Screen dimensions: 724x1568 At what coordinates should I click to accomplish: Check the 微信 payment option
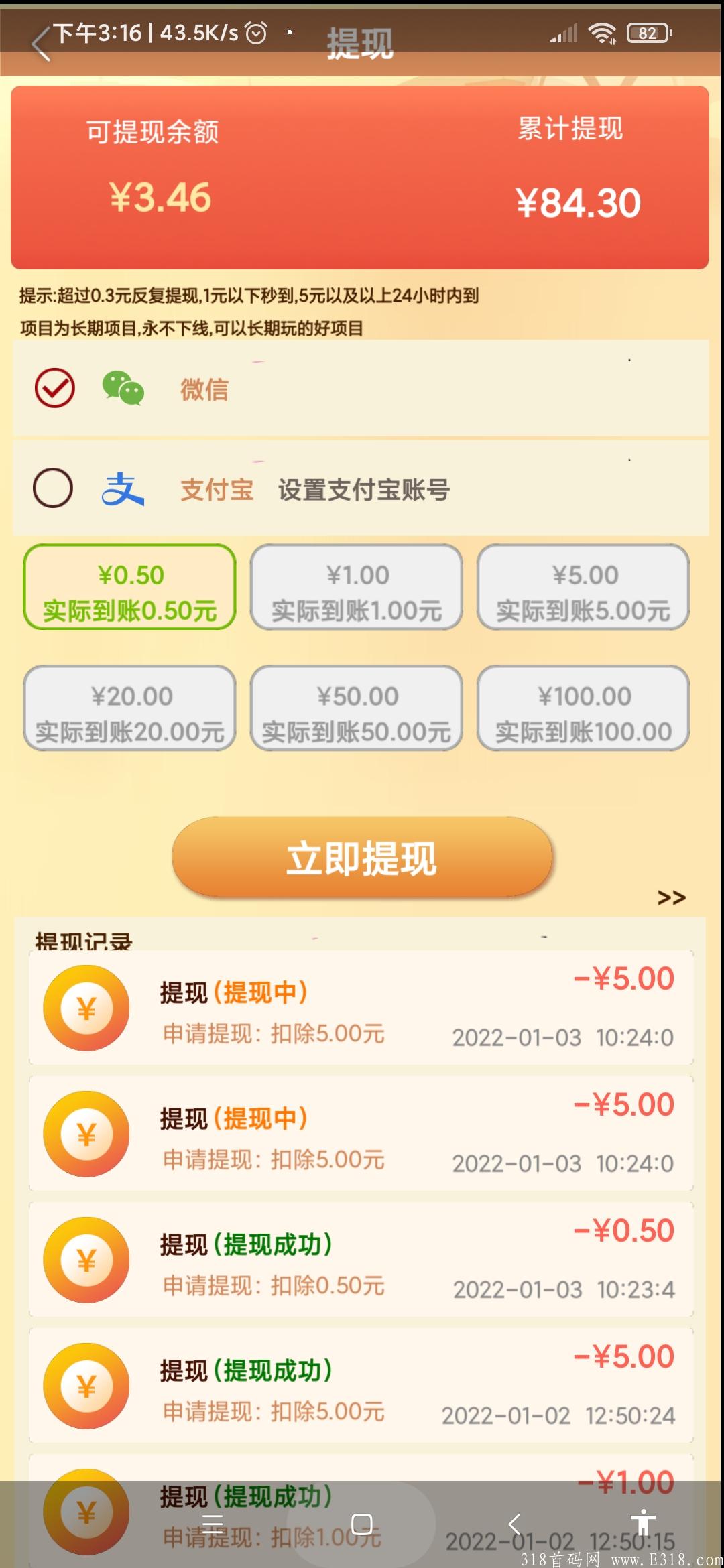(x=55, y=389)
